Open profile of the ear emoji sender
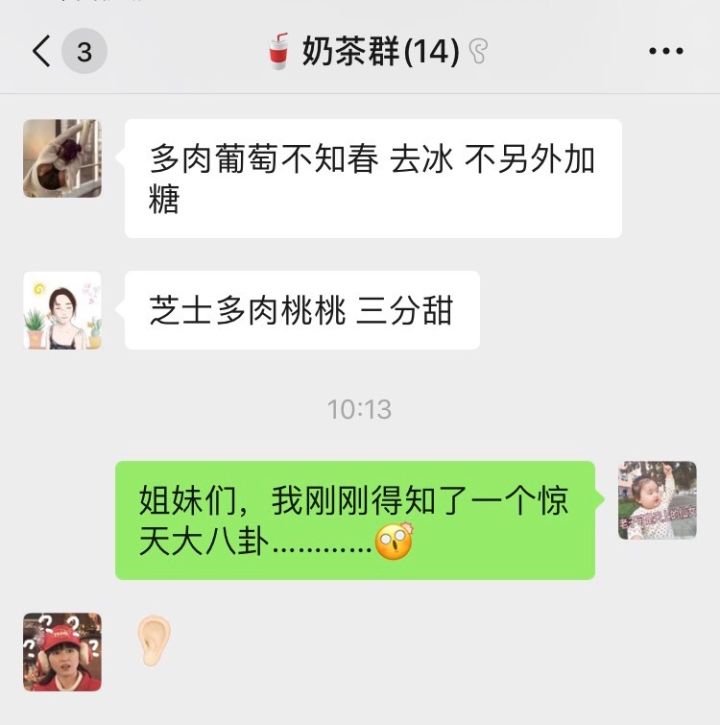This screenshot has width=720, height=725. [62, 652]
